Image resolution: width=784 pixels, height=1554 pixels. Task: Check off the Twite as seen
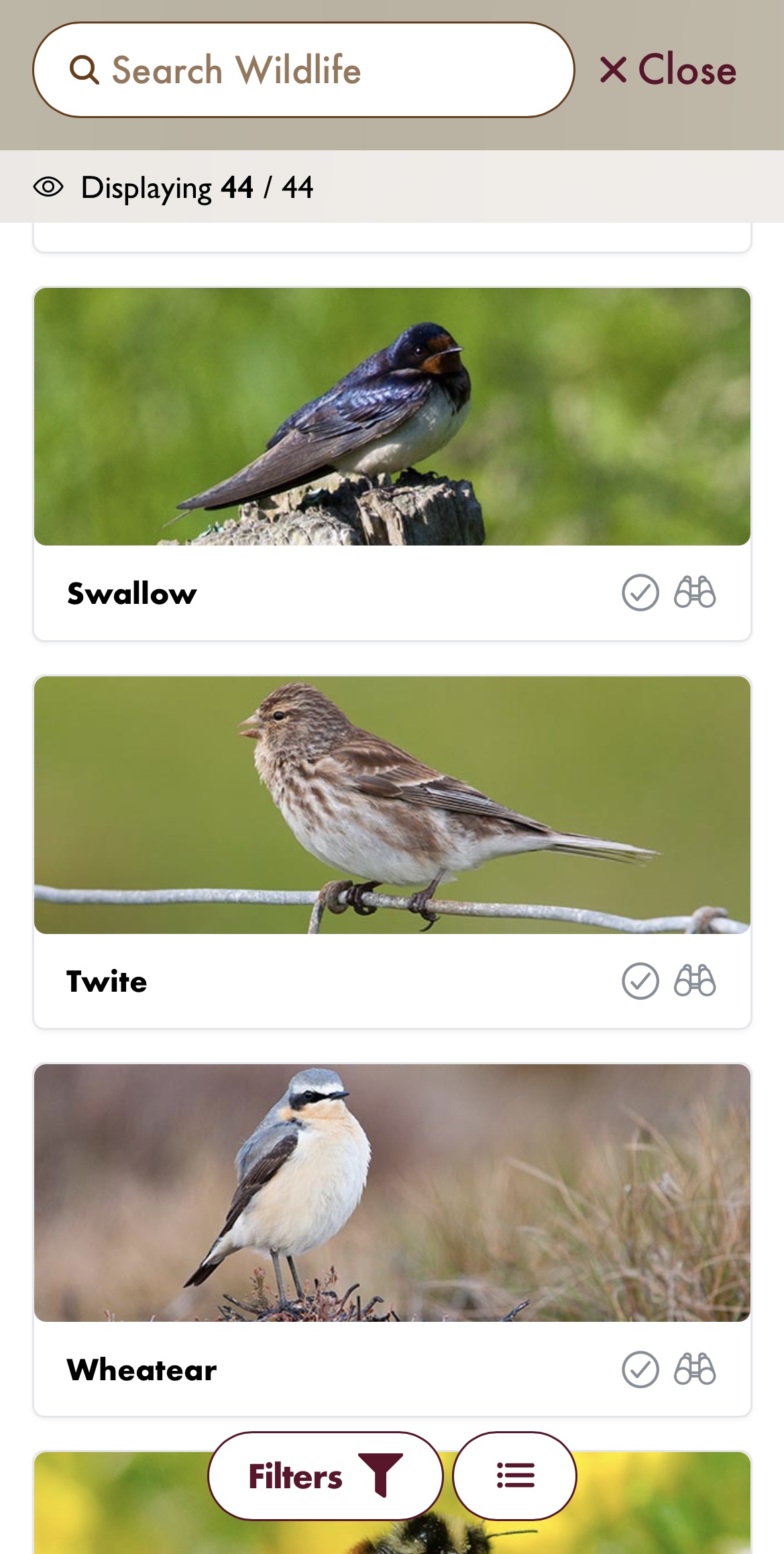(640, 982)
